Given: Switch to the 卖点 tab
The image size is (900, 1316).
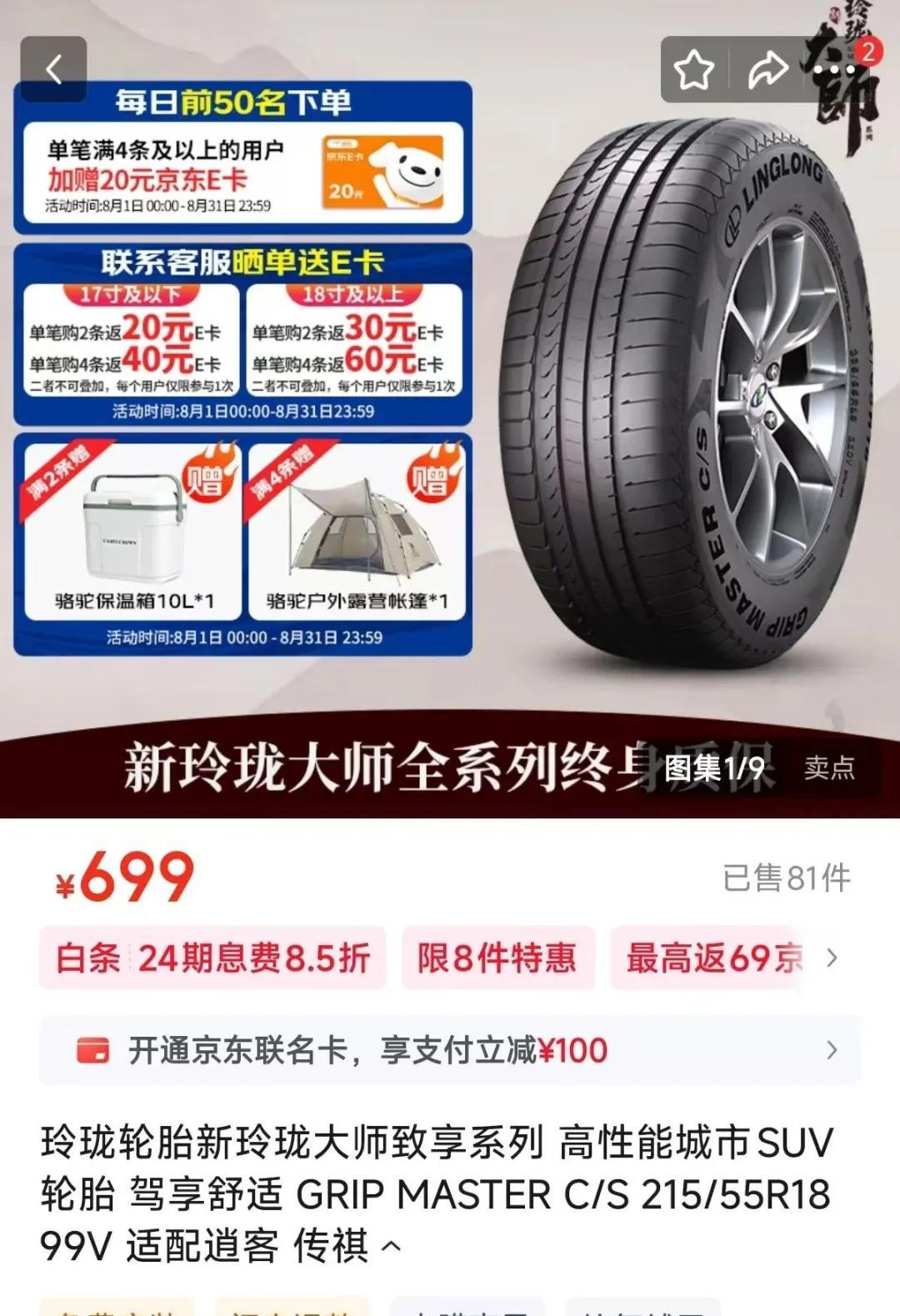Looking at the screenshot, I should [828, 768].
